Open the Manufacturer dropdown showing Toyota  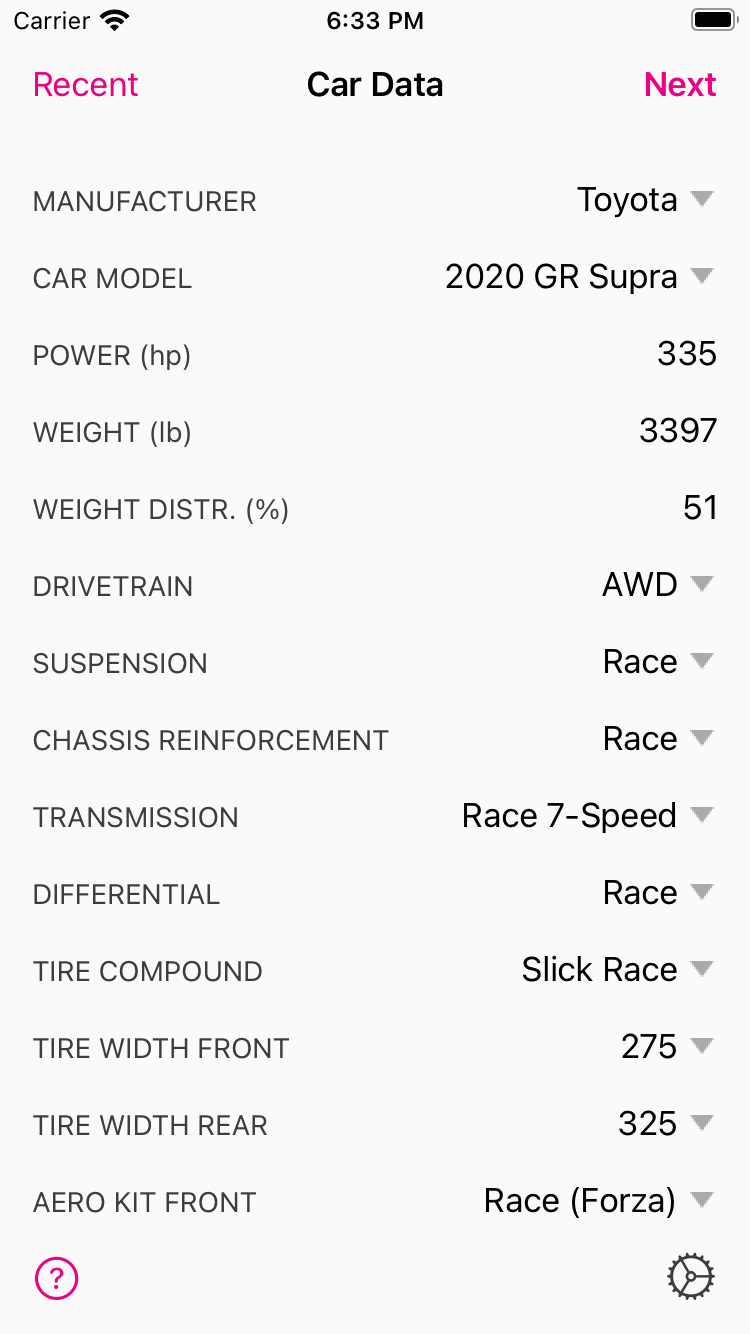645,200
